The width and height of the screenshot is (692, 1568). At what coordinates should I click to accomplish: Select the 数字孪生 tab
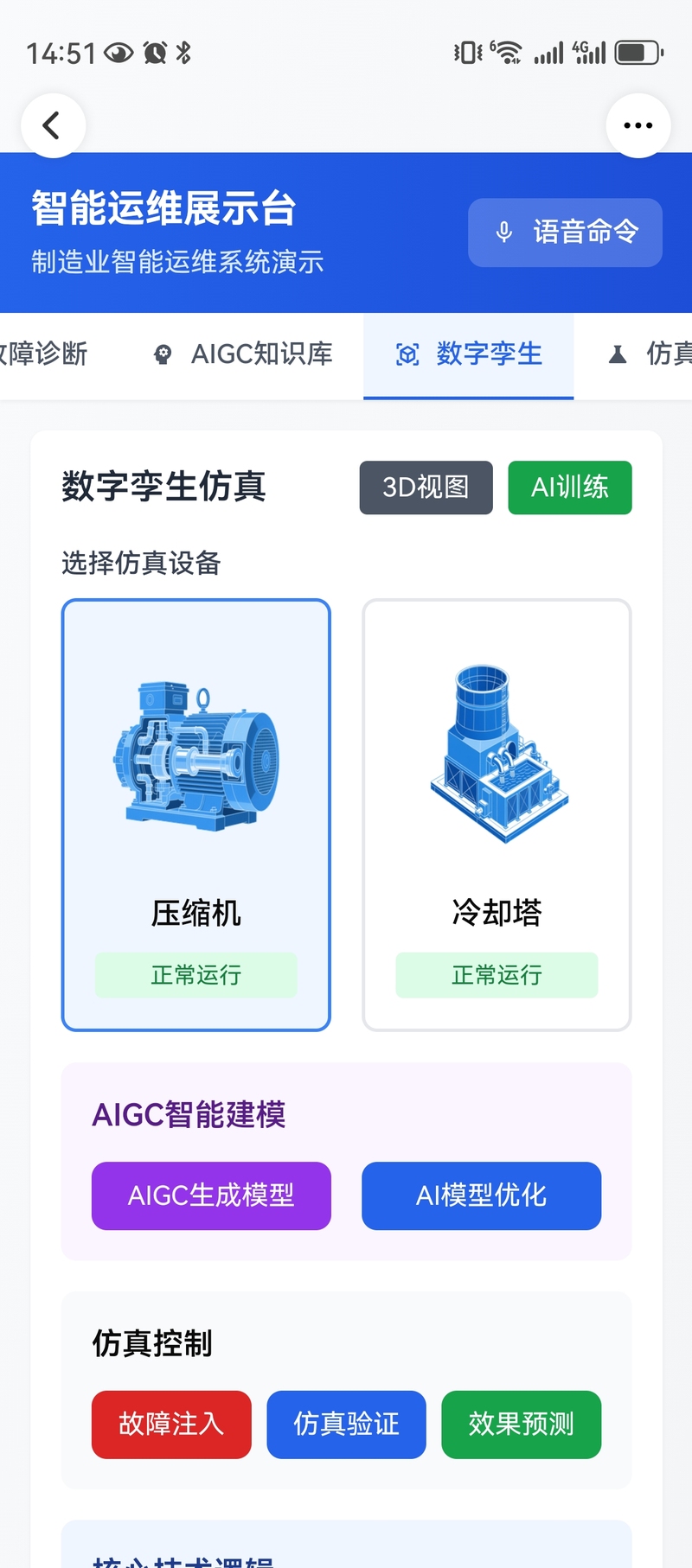pyautogui.click(x=468, y=354)
